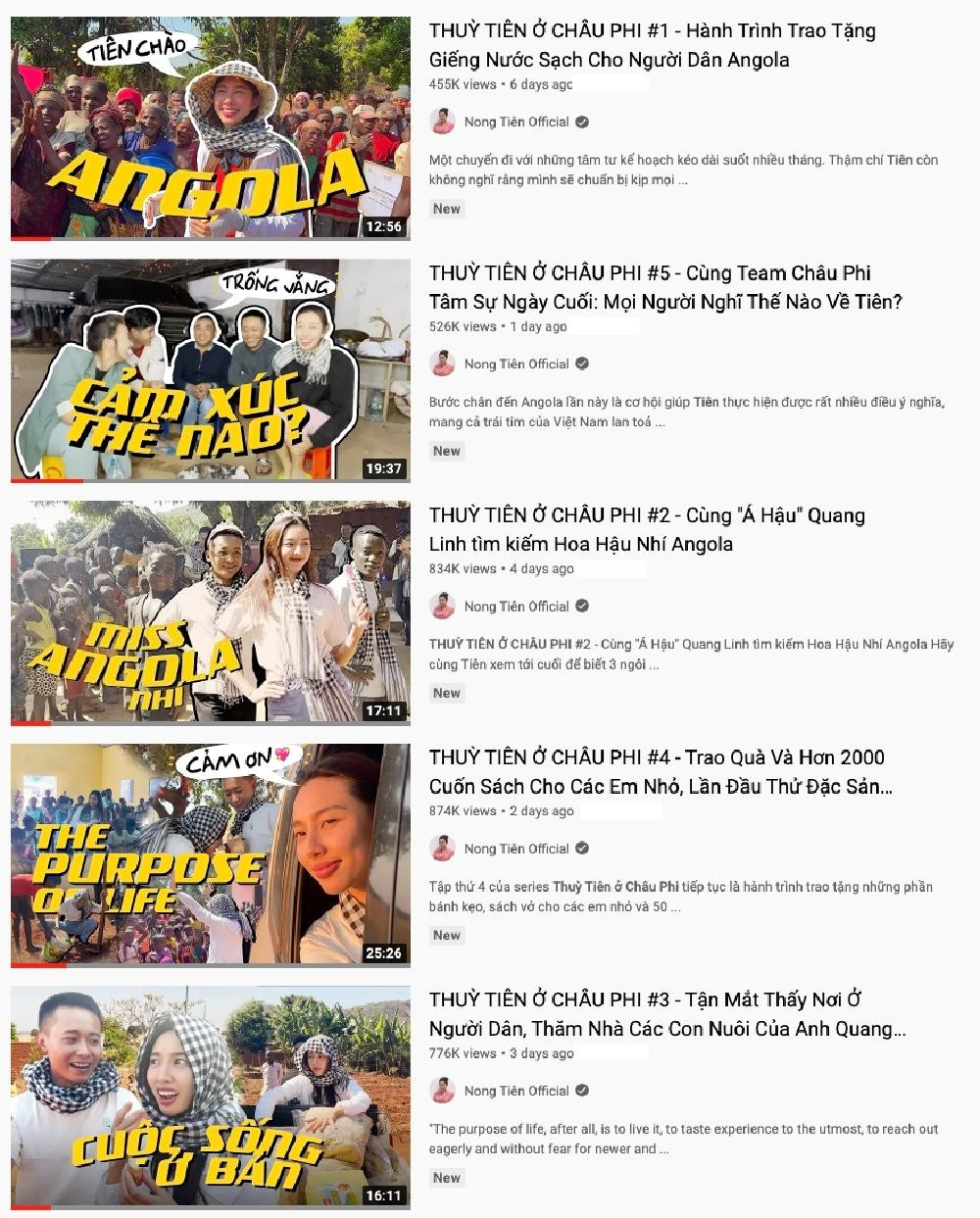Open Nong Tiên Official channel under video #3
Screen dimensions: 980x1218
point(515,1091)
